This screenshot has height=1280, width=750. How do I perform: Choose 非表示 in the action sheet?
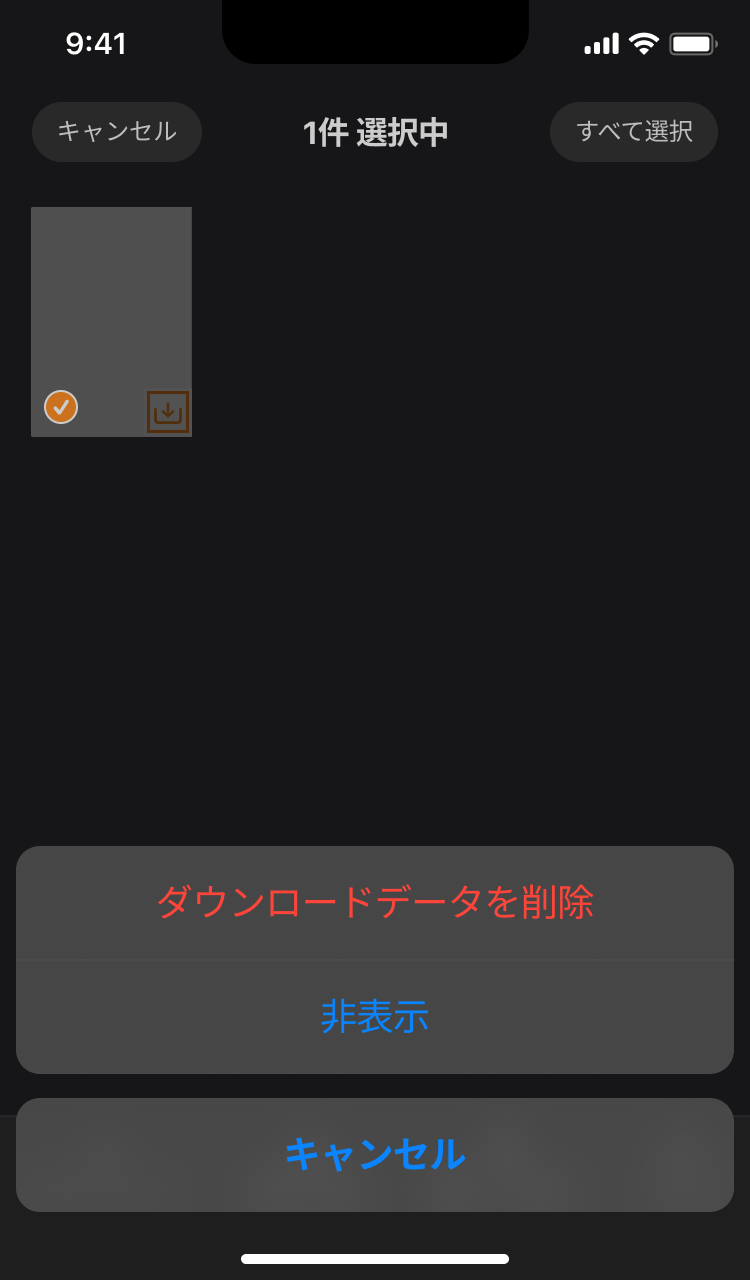pos(375,1017)
